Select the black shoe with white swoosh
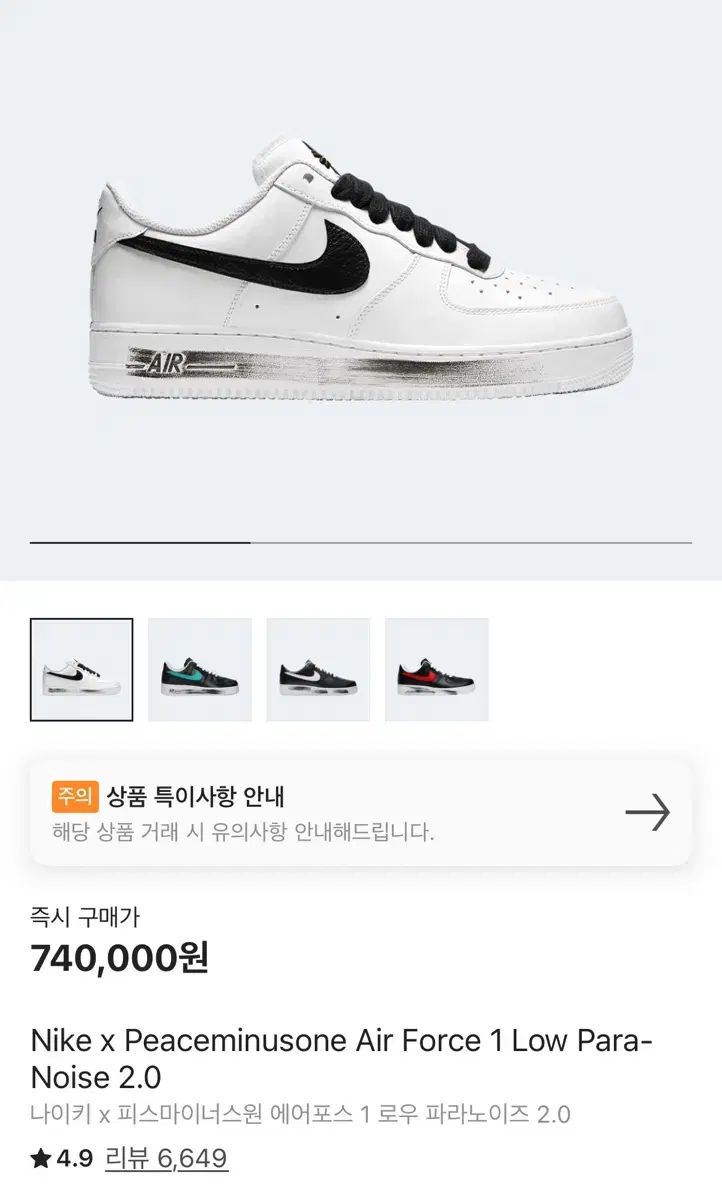 click(x=318, y=669)
